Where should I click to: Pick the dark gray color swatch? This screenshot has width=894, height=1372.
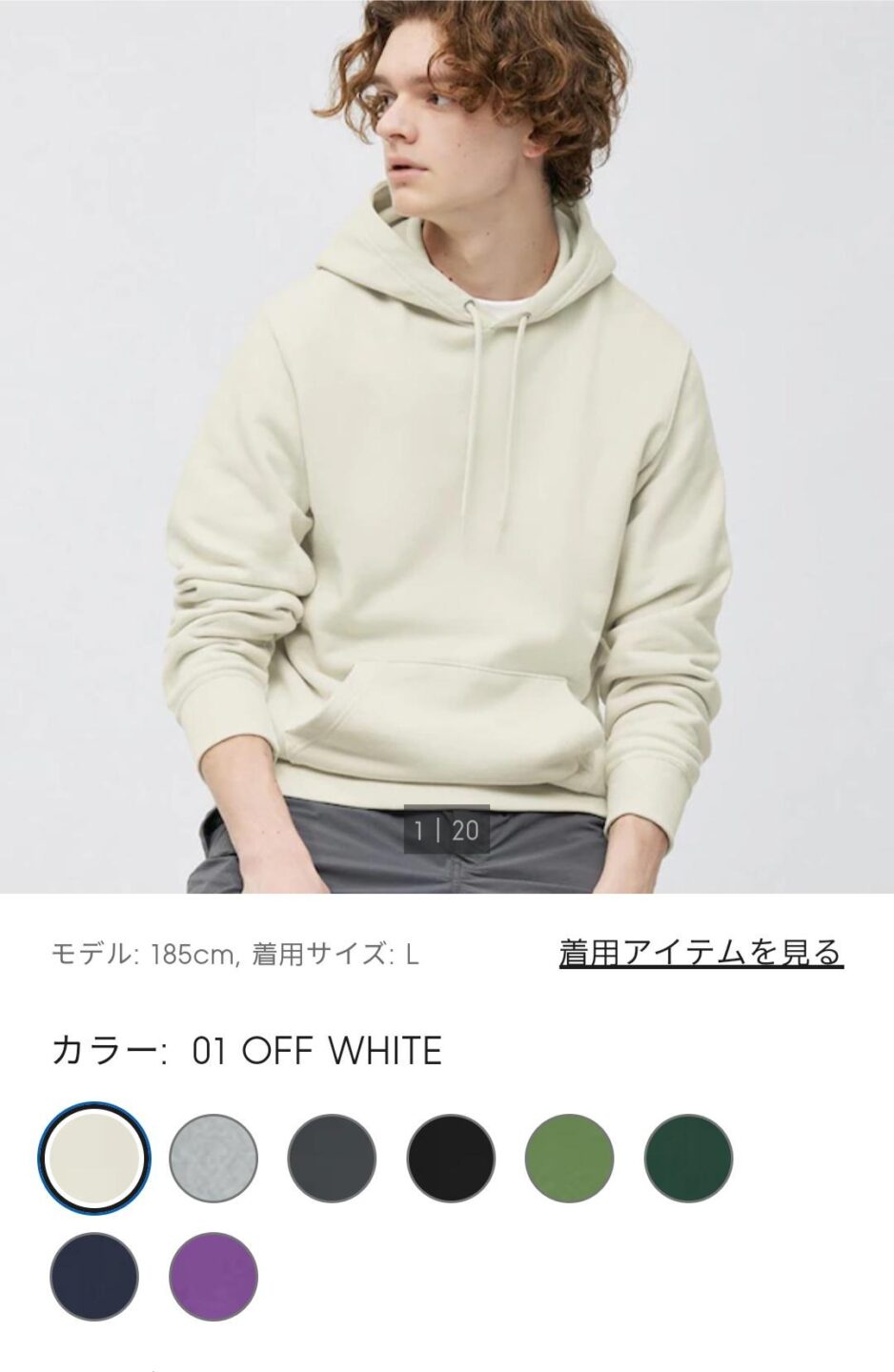[x=332, y=1159]
